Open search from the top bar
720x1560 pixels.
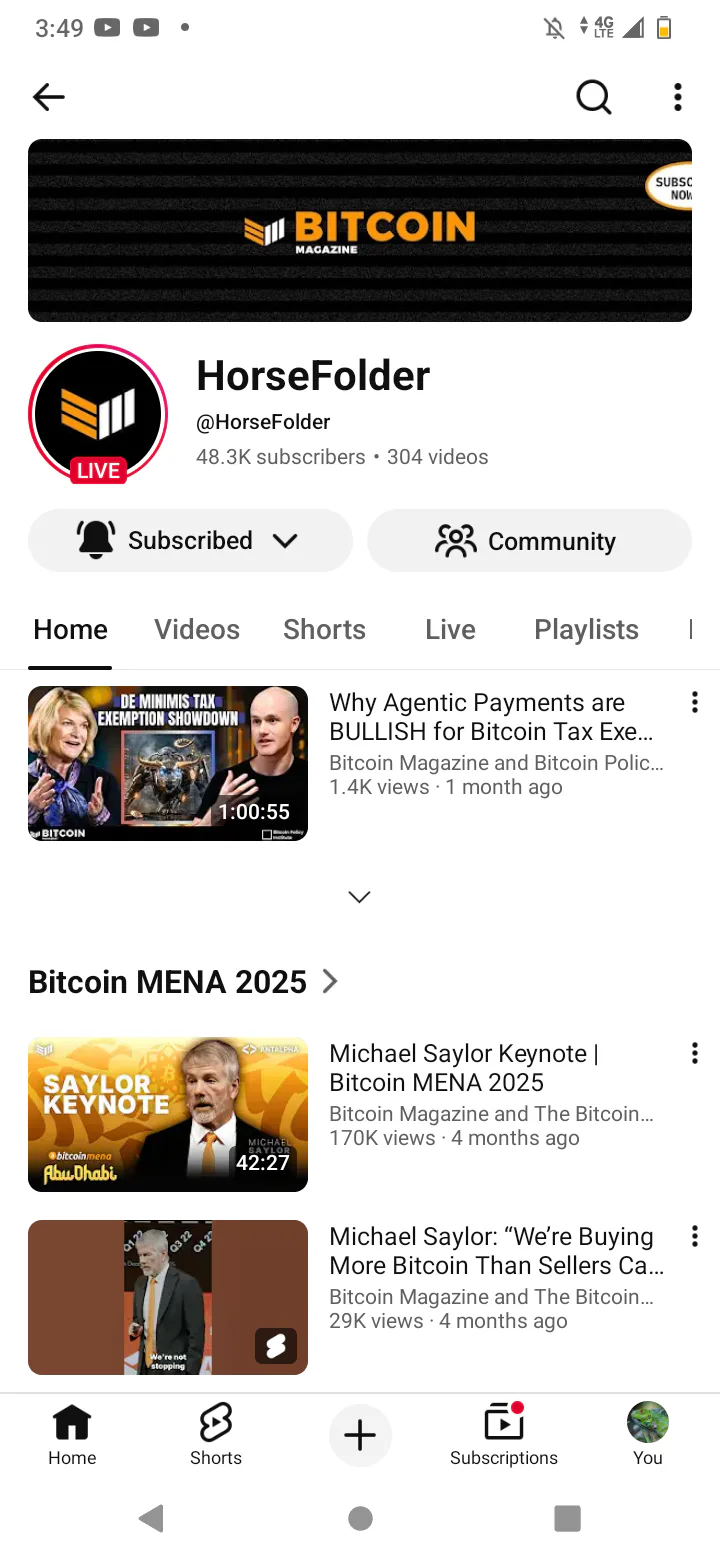pyautogui.click(x=593, y=97)
